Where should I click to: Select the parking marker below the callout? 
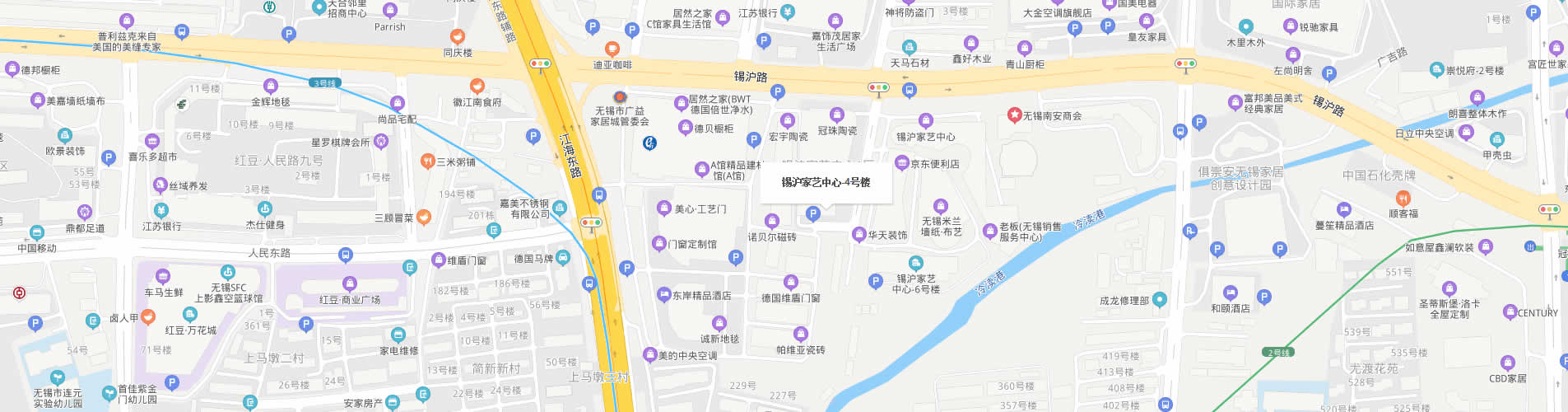pyautogui.click(x=812, y=214)
